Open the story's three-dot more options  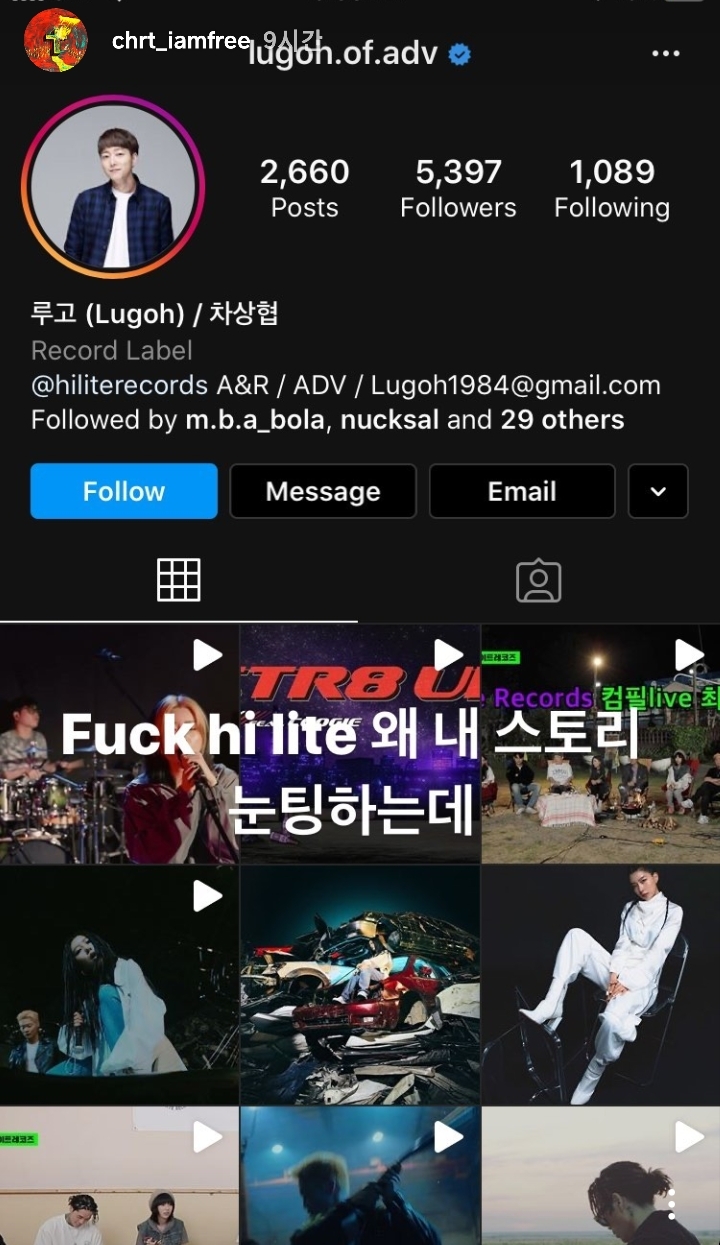672,1203
